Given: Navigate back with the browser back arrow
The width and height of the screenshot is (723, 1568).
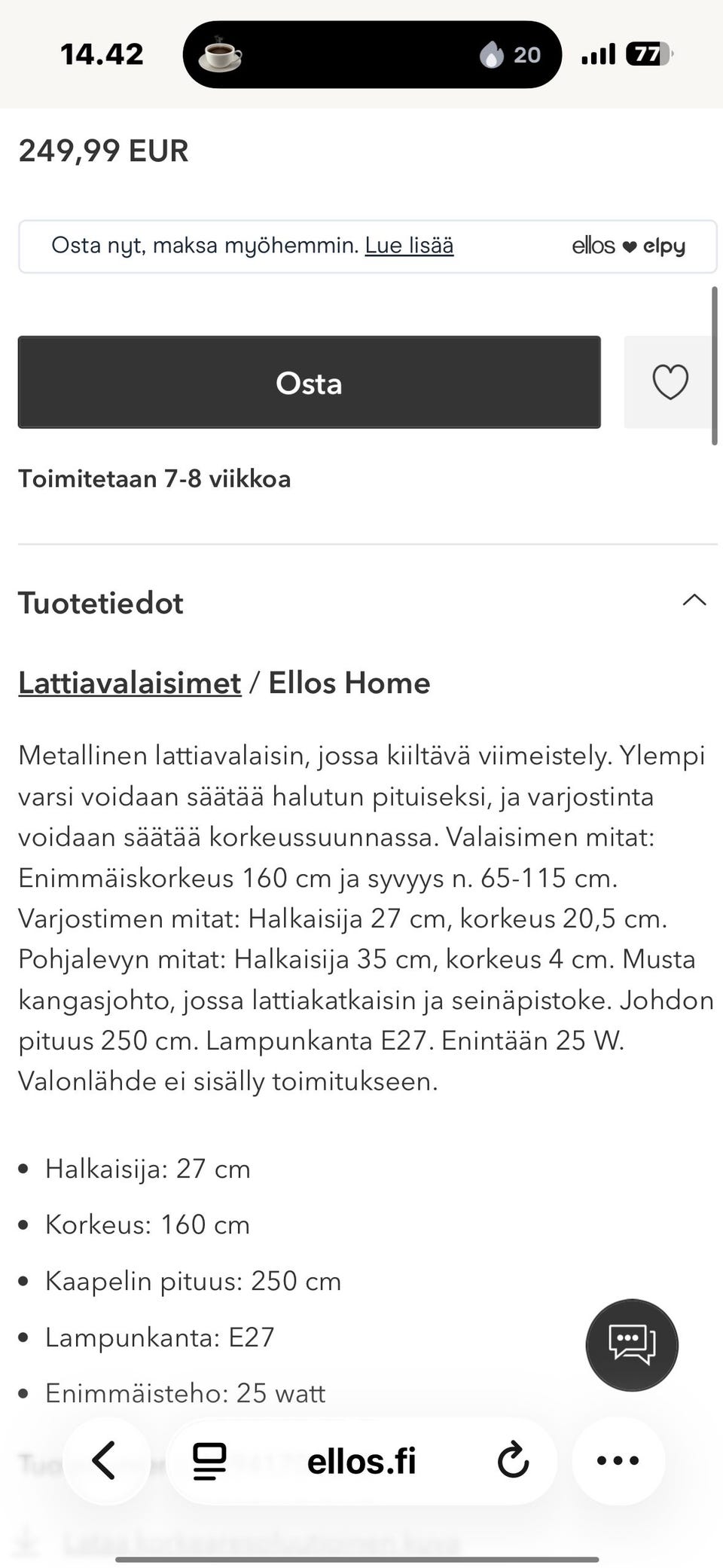Looking at the screenshot, I should tap(107, 1460).
